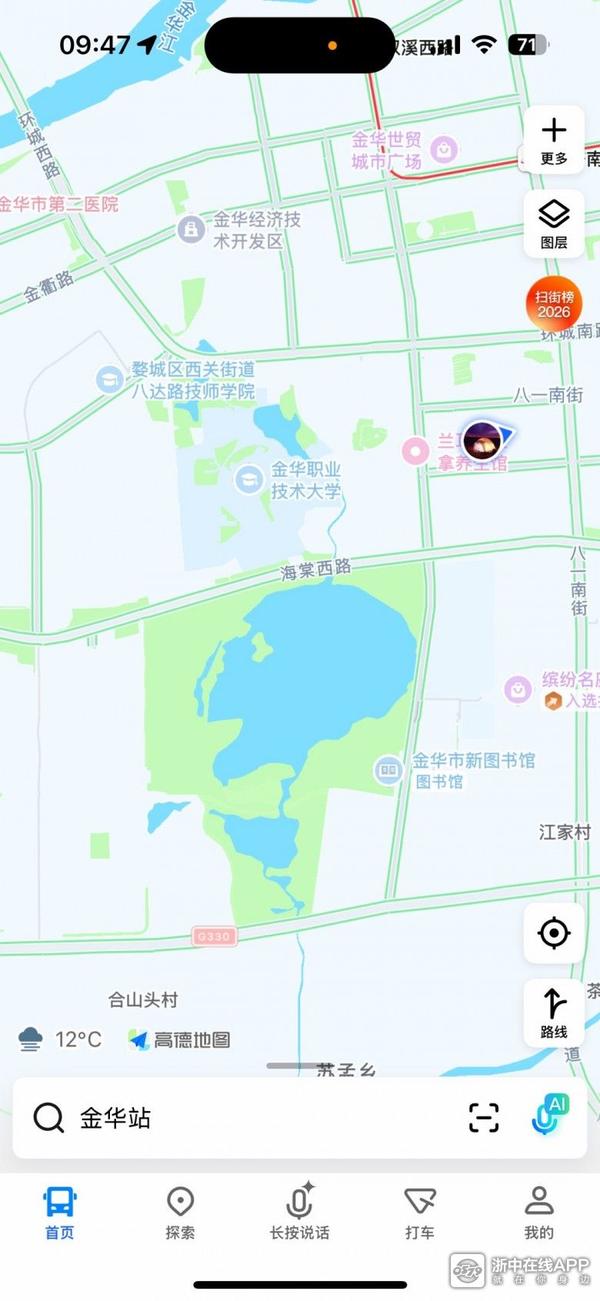This screenshot has width=600, height=1301.
Task: Check the 12°C weather widget
Action: (x=60, y=1039)
